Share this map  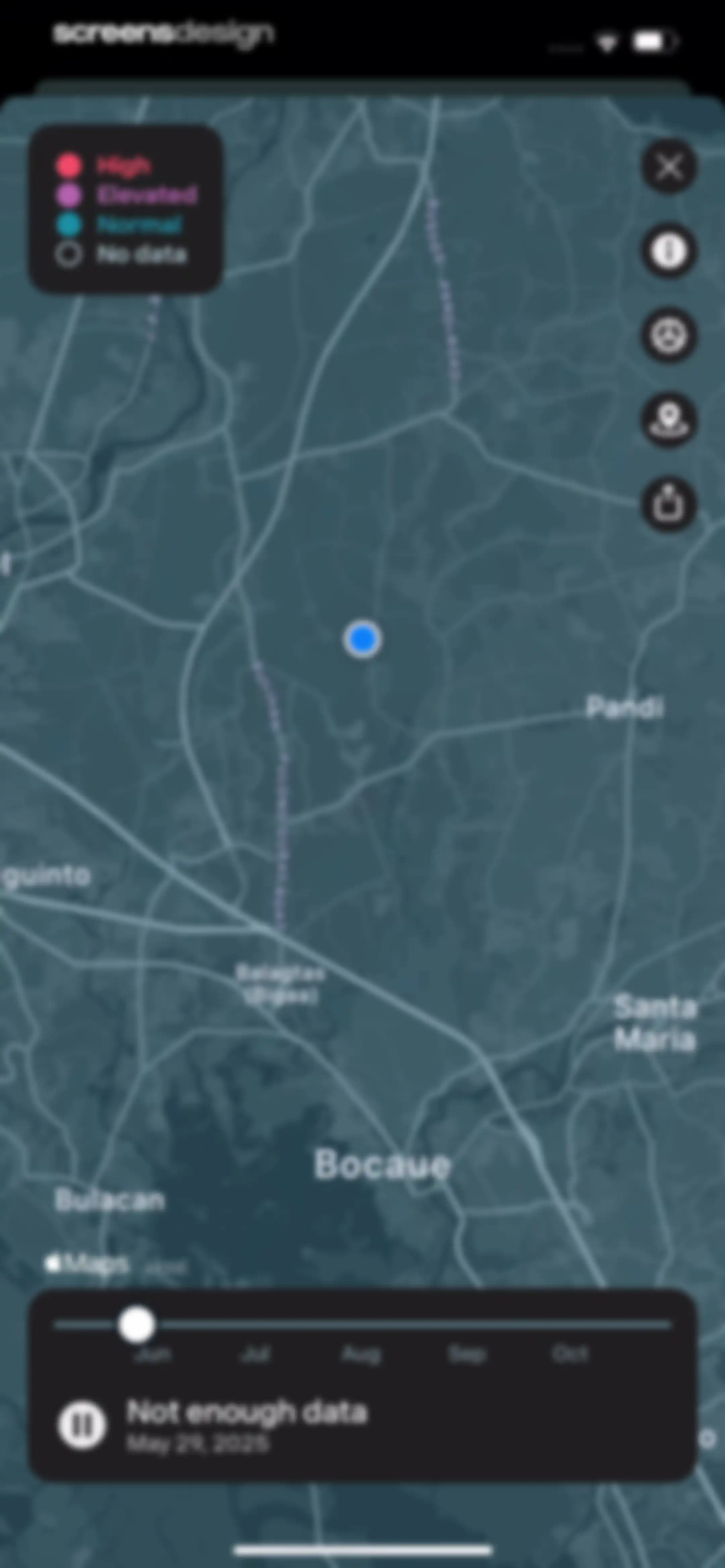[669, 505]
